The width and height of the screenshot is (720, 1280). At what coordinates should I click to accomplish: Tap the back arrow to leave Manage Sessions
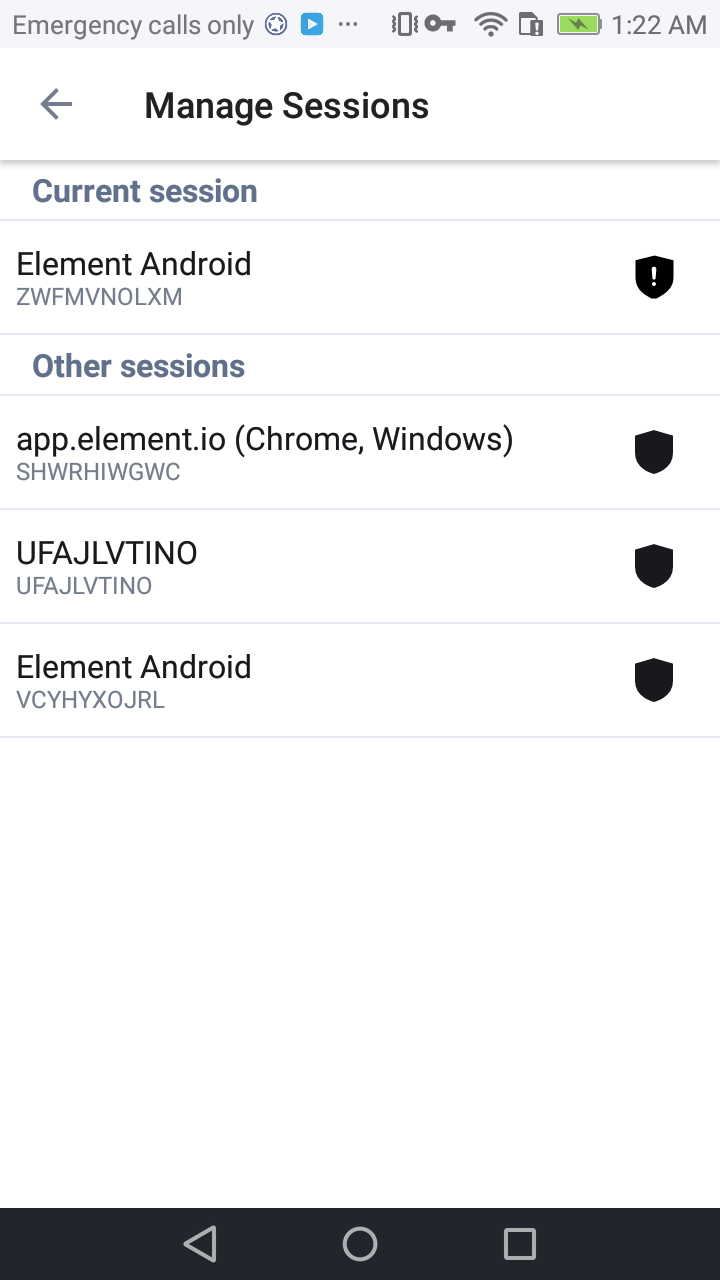(55, 104)
